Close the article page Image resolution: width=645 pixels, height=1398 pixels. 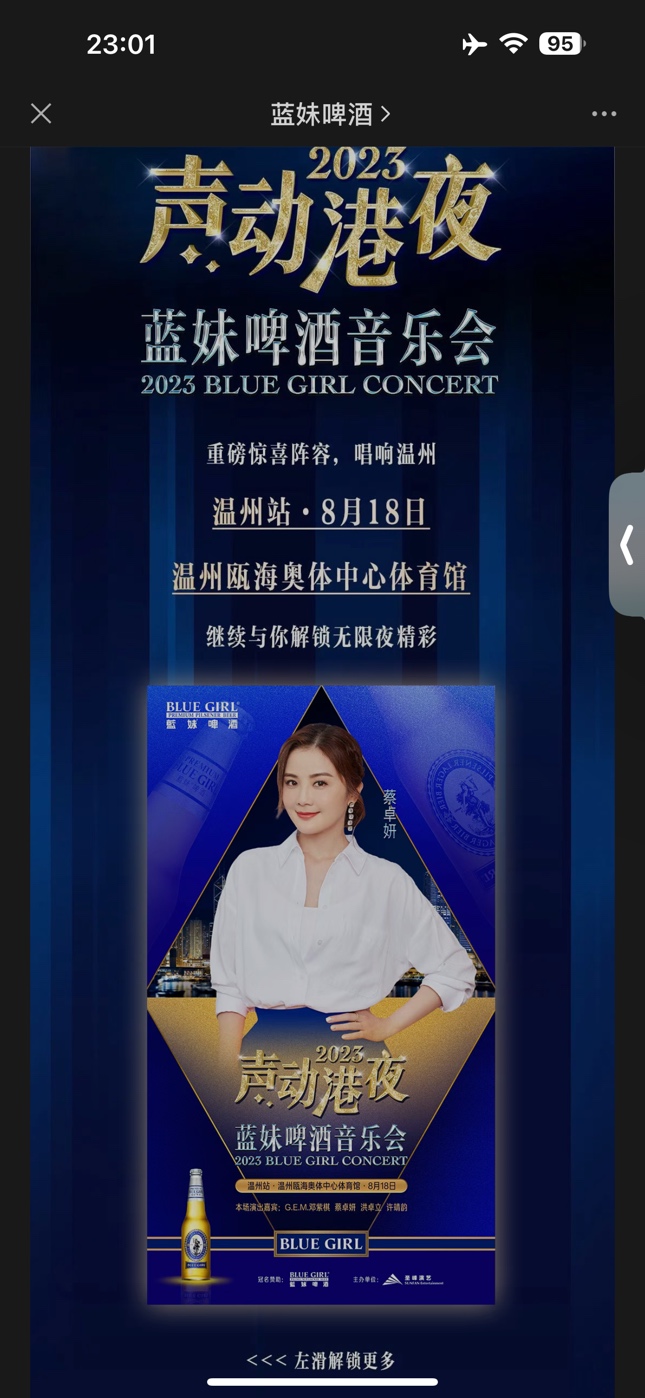pos(41,114)
